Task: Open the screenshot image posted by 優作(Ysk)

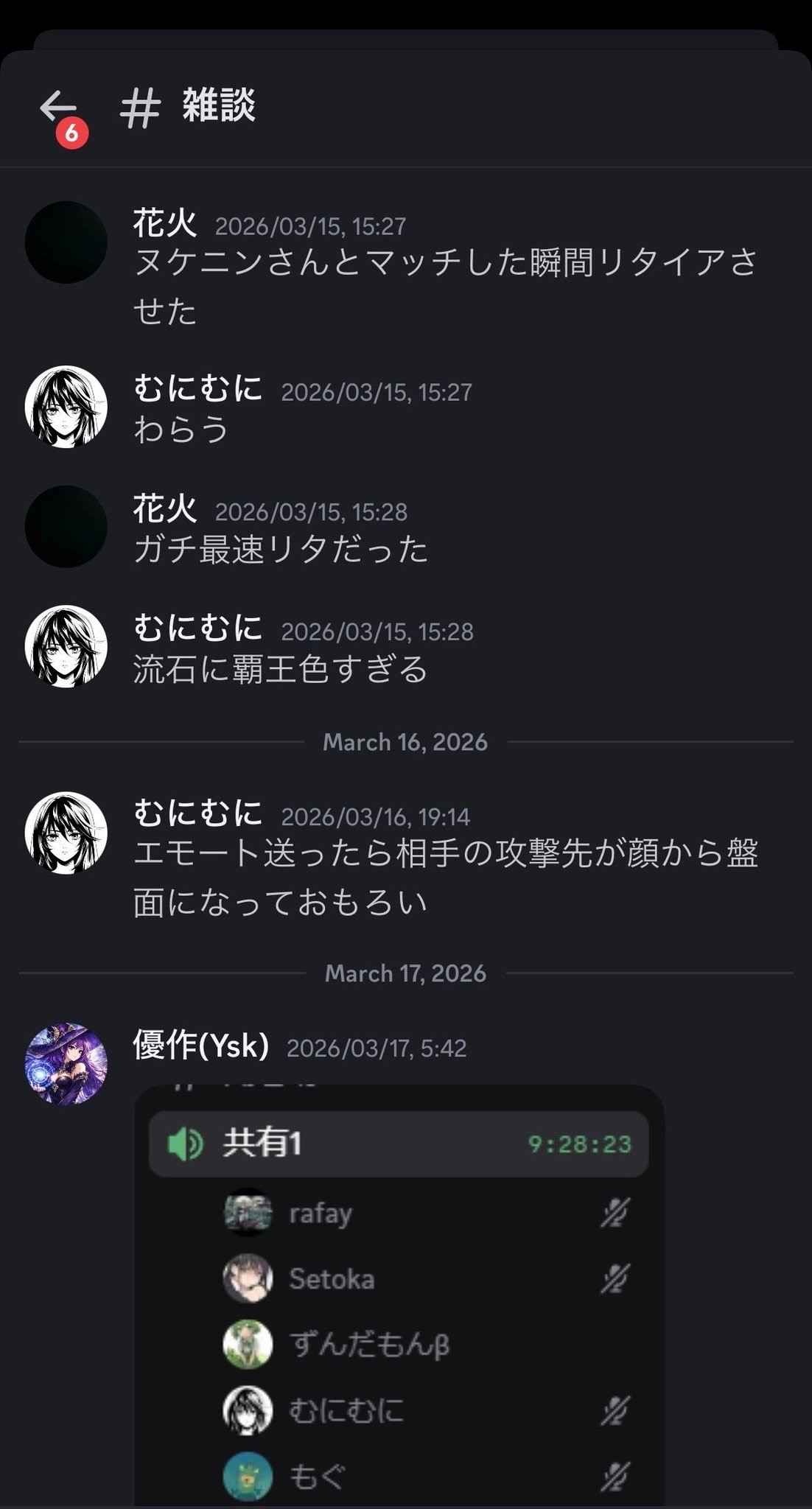Action: (x=399, y=1297)
